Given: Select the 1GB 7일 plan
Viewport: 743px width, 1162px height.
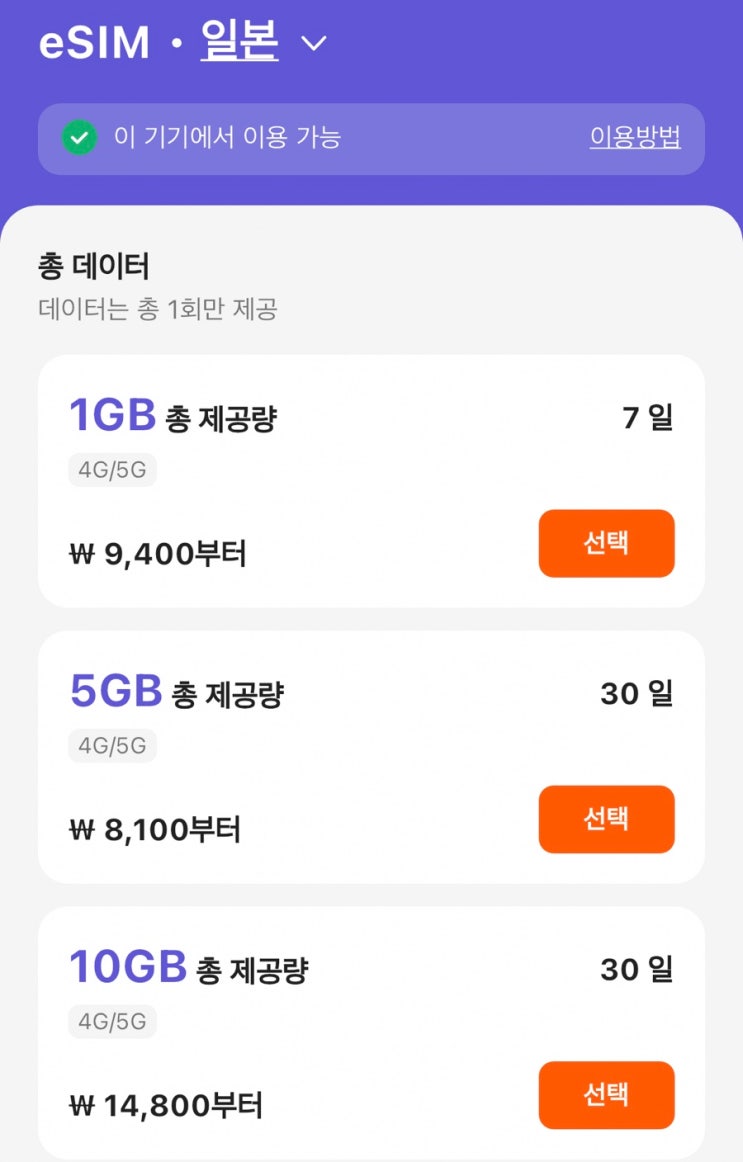Looking at the screenshot, I should coord(606,543).
